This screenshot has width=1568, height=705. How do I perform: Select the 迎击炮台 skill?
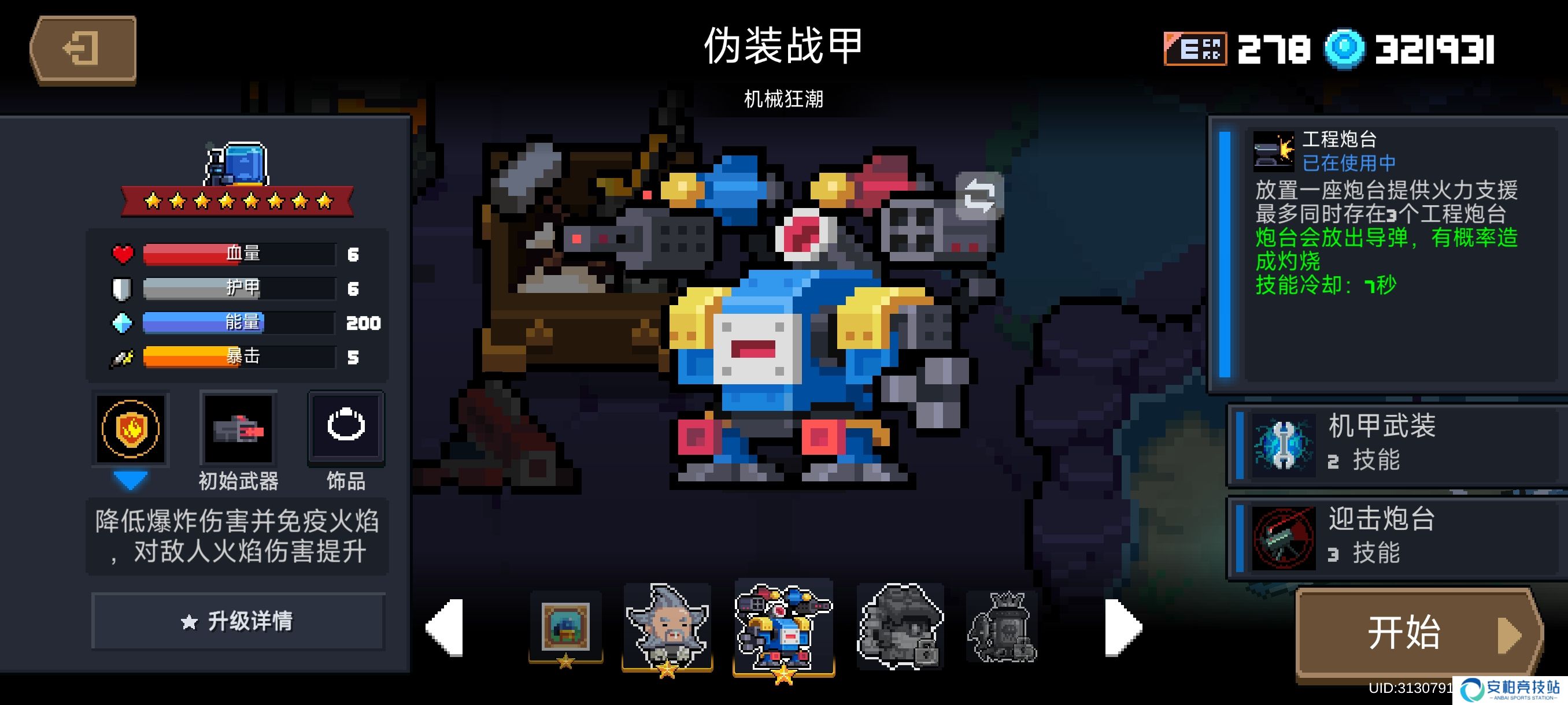coord(1395,536)
